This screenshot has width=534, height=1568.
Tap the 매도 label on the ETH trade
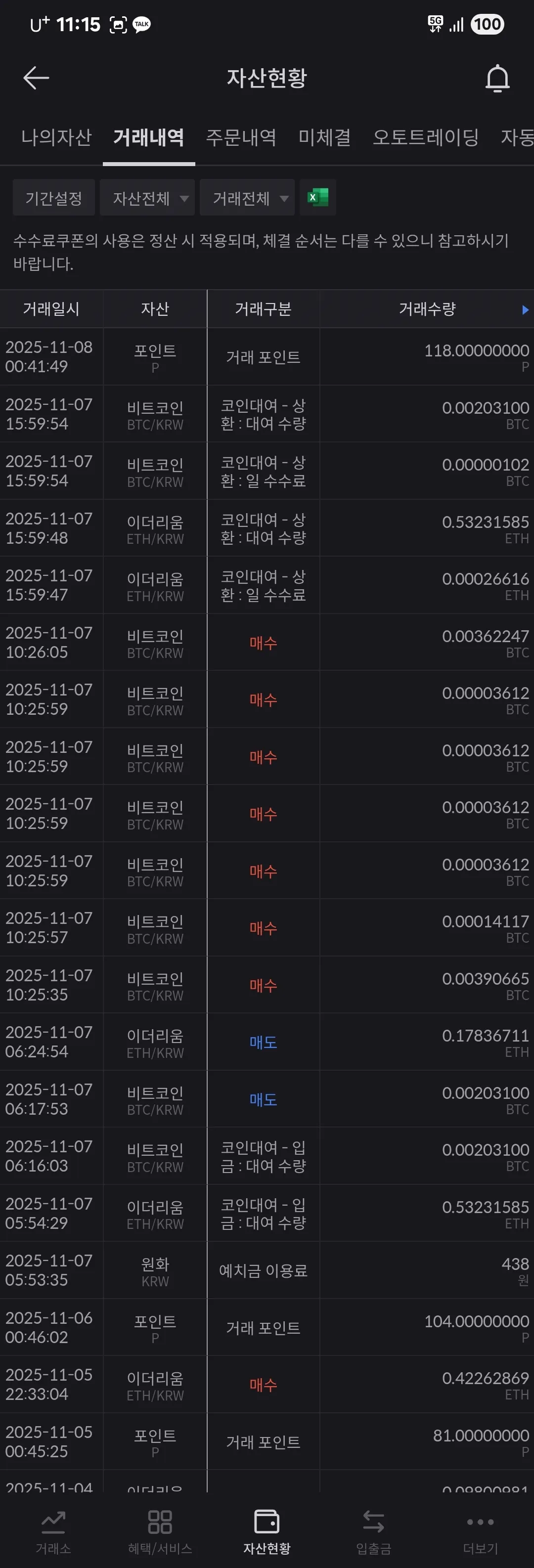click(x=263, y=1042)
